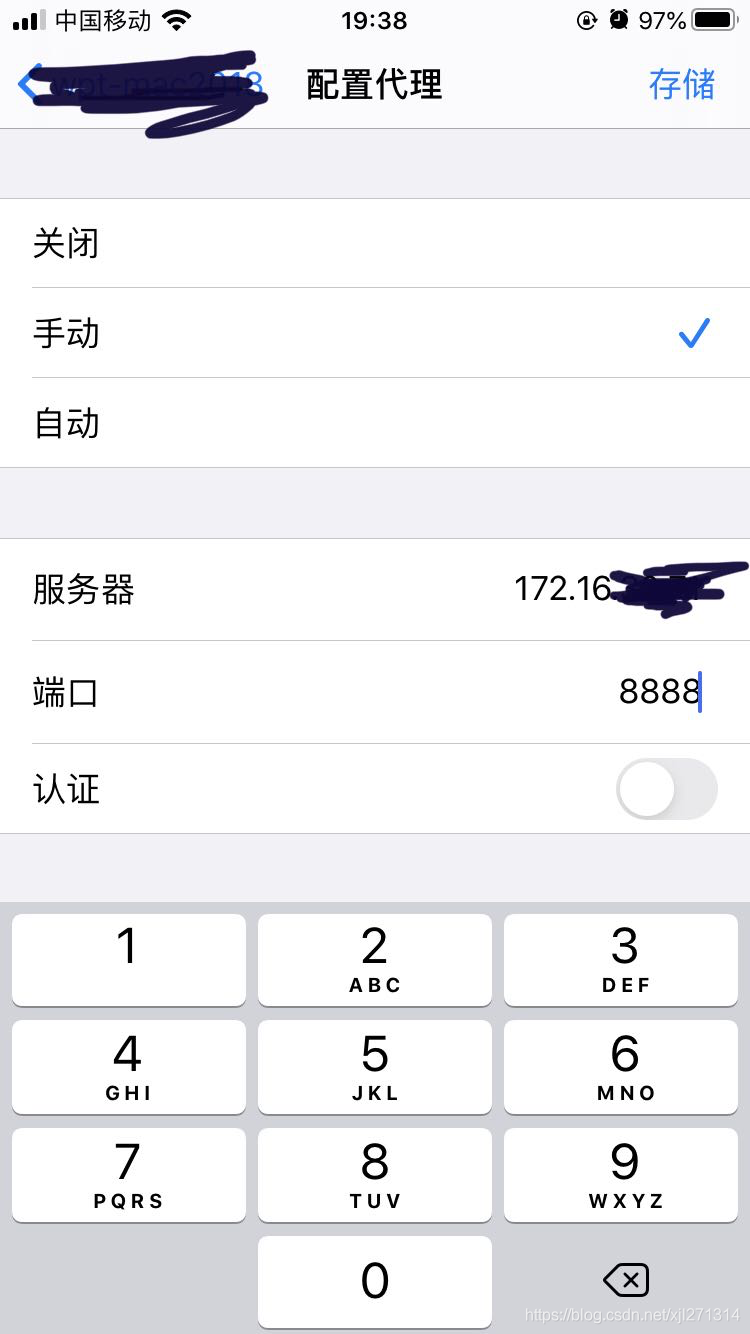Tap the back chevron in the navigation bar
750x1334 pixels.
tap(30, 84)
